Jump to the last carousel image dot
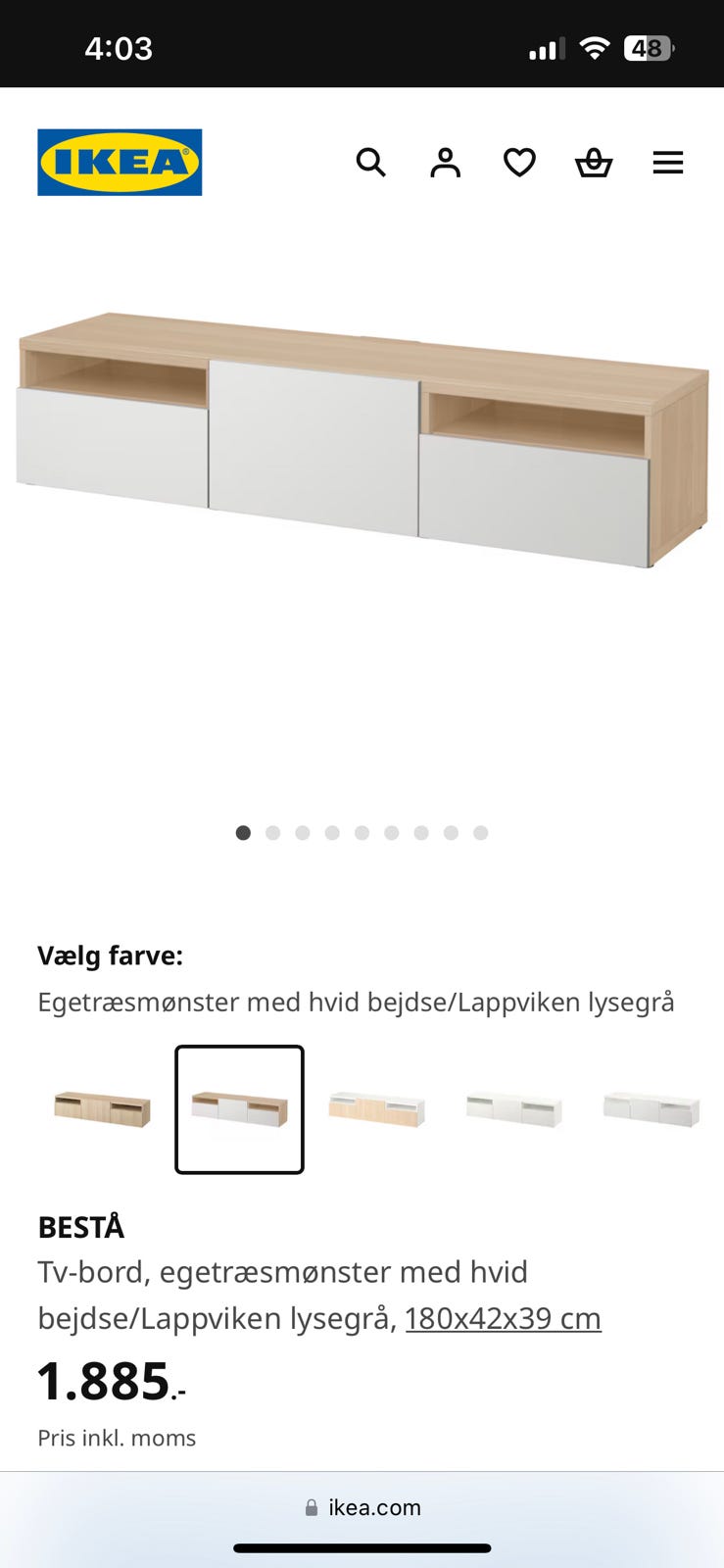The image size is (724, 1568). (480, 832)
